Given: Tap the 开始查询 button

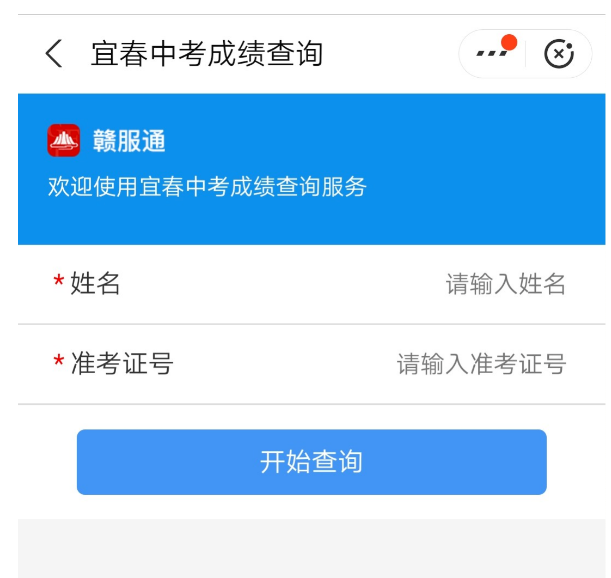Looking at the screenshot, I should [x=311, y=462].
